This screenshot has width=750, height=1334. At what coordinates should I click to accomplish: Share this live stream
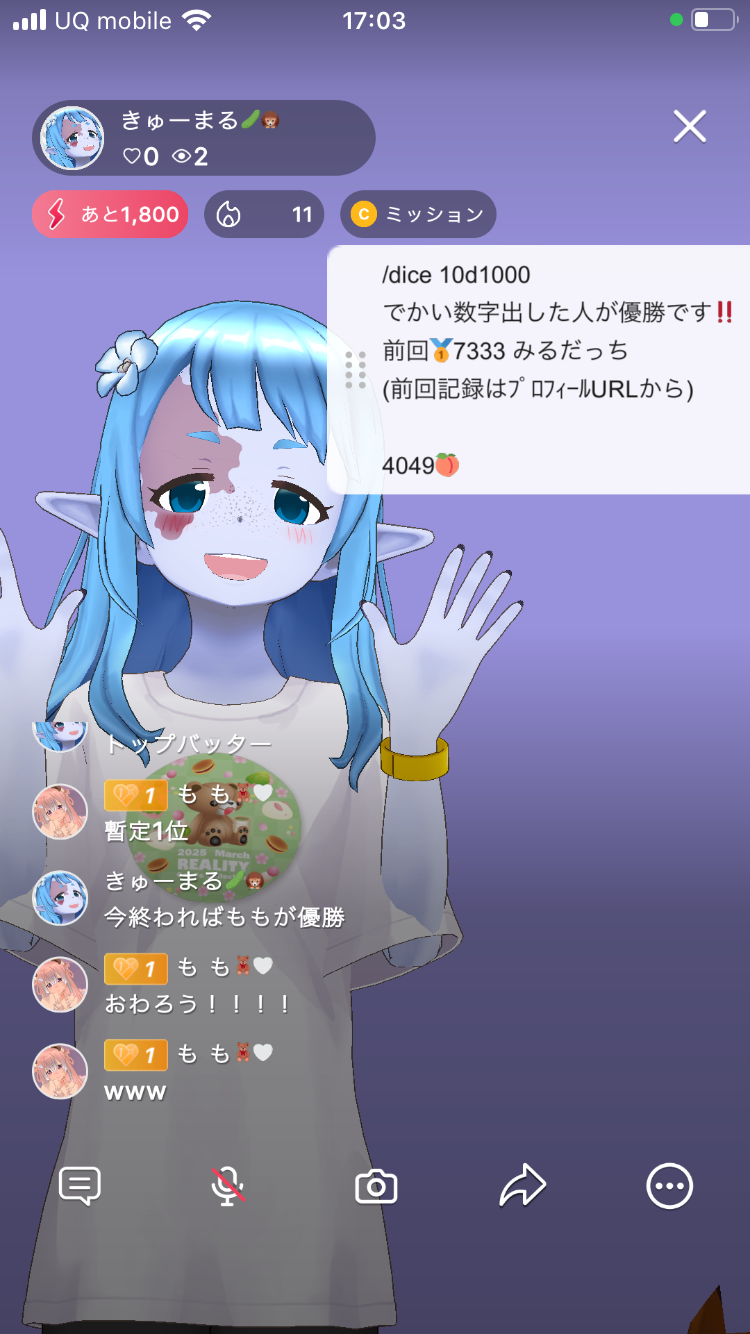[522, 1186]
